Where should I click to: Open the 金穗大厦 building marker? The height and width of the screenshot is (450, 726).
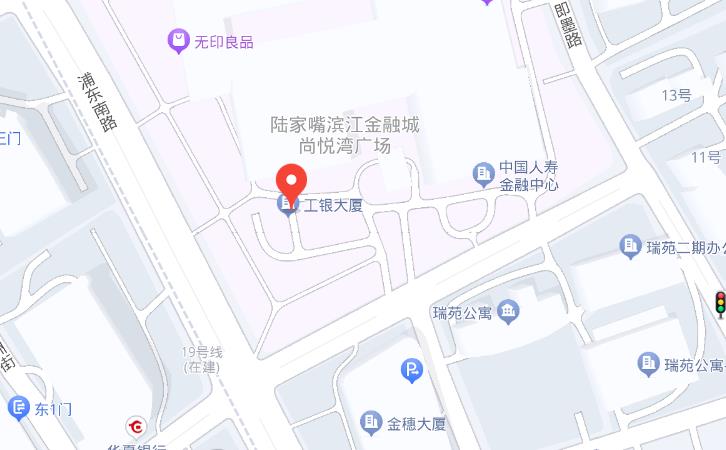point(371,423)
